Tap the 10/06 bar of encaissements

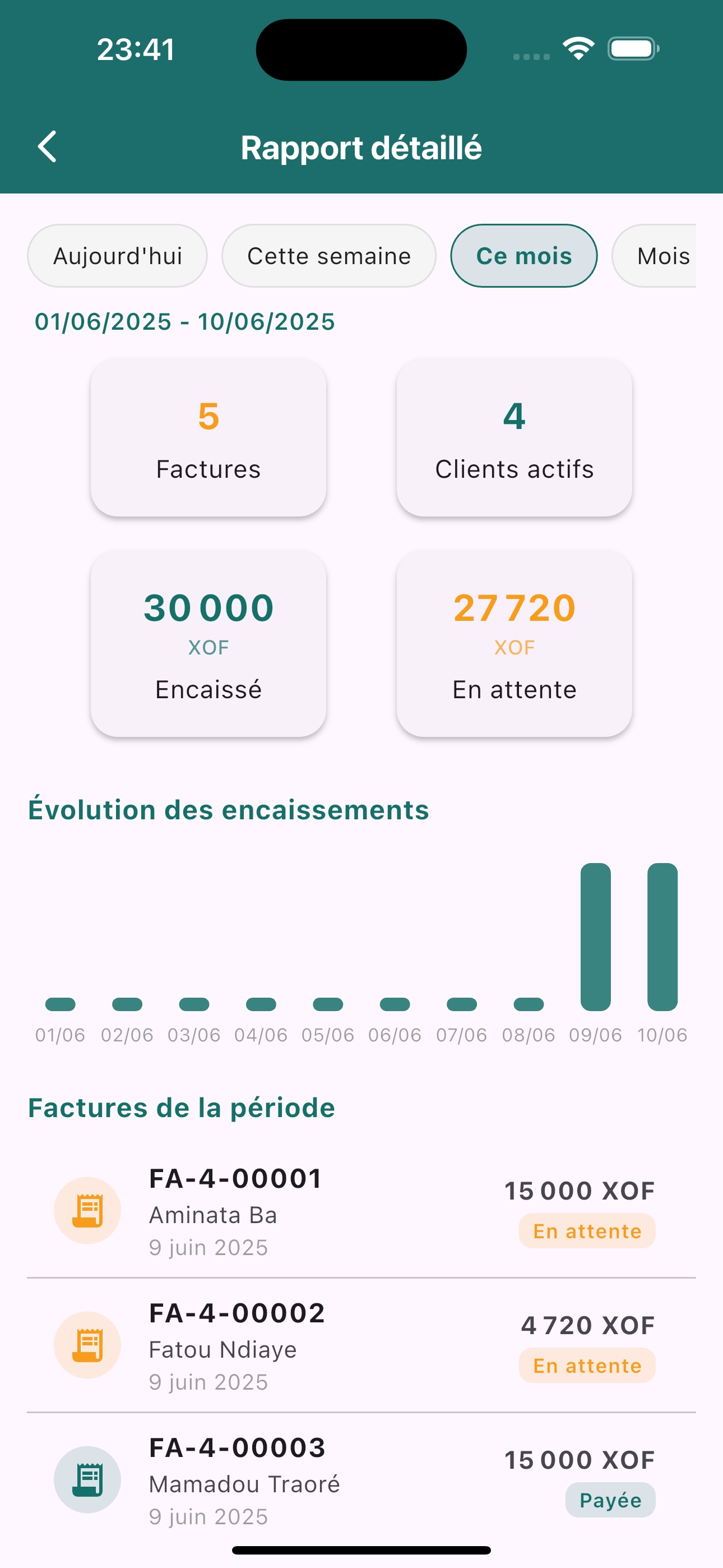pos(662,938)
